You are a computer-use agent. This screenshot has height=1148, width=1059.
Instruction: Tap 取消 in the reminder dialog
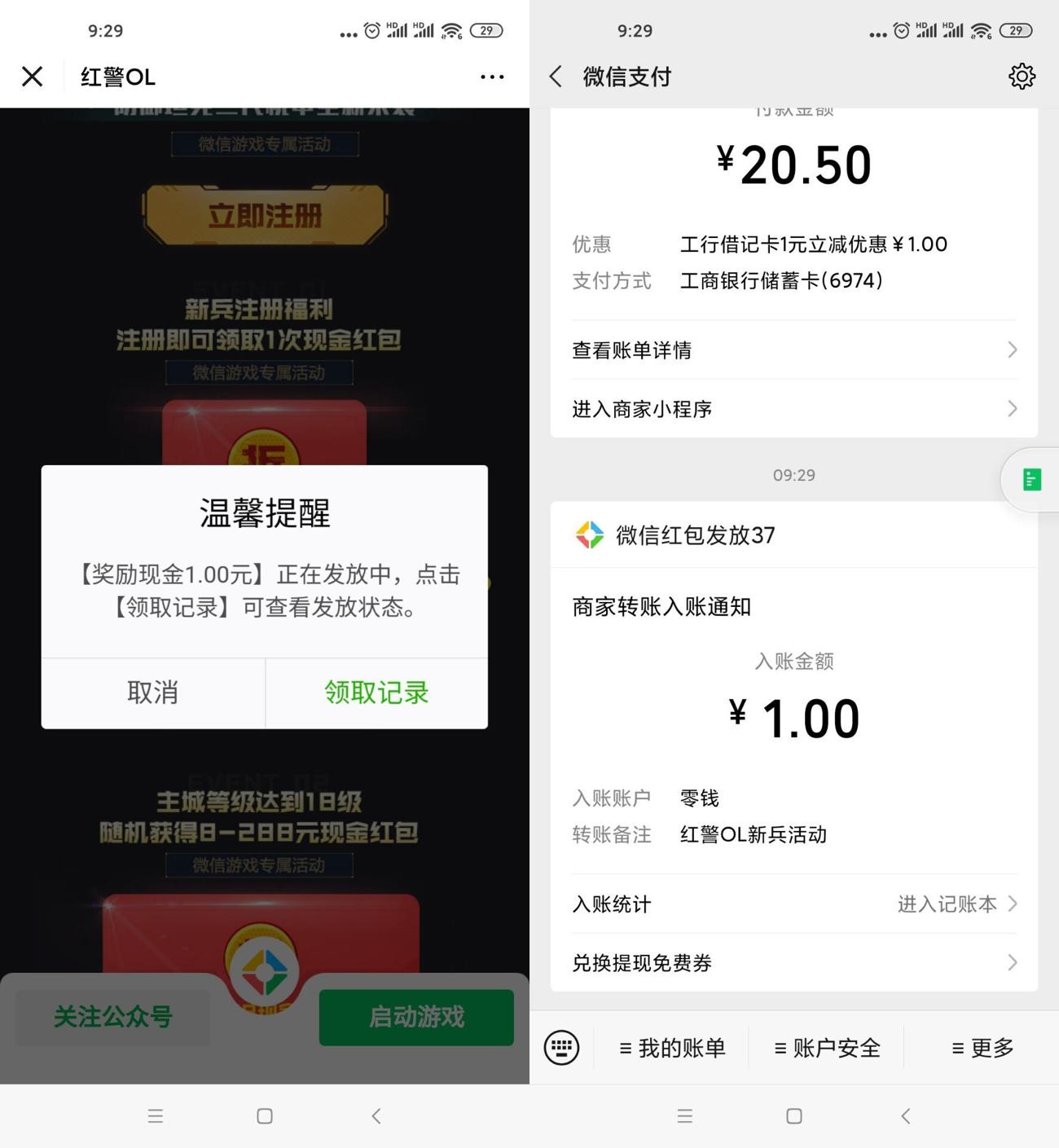[x=153, y=693]
